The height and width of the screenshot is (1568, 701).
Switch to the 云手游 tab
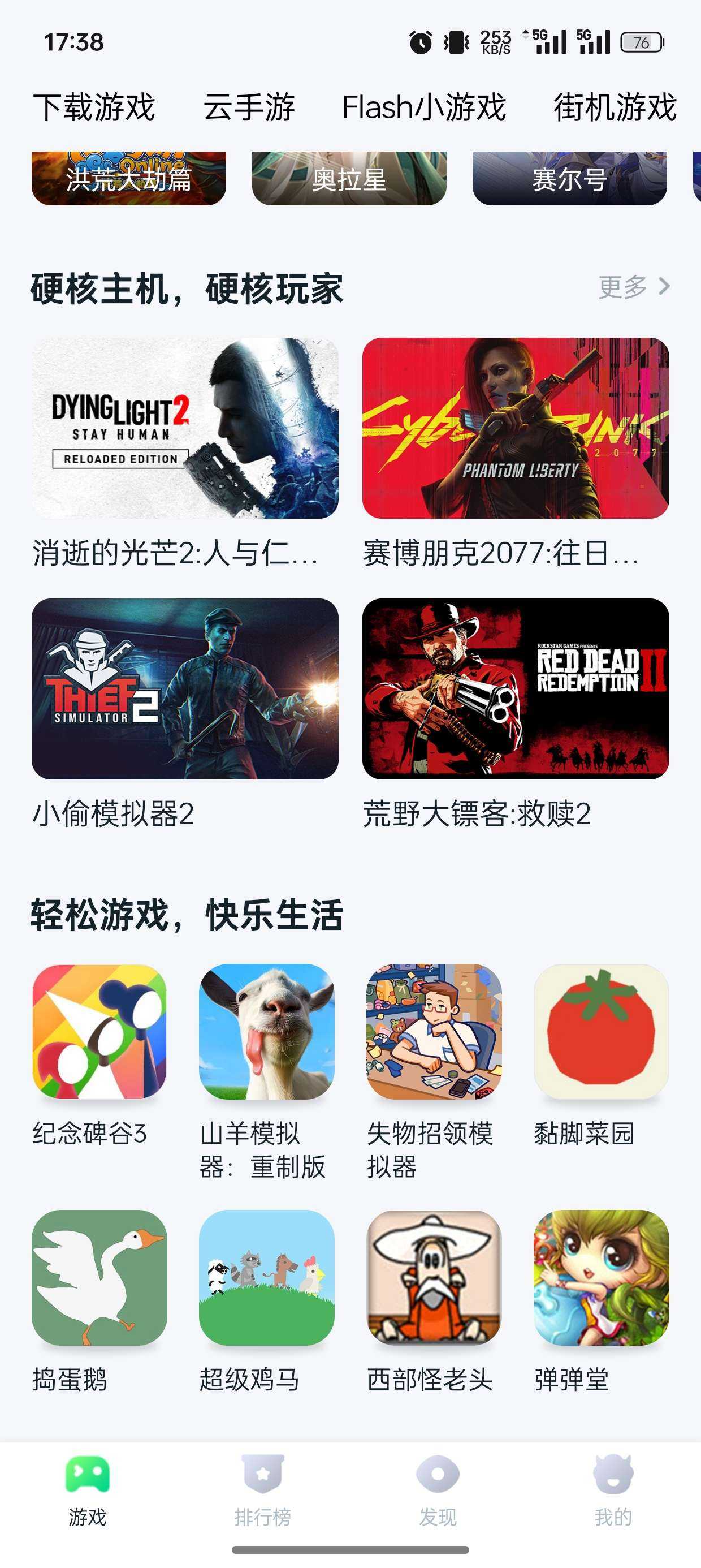[249, 107]
